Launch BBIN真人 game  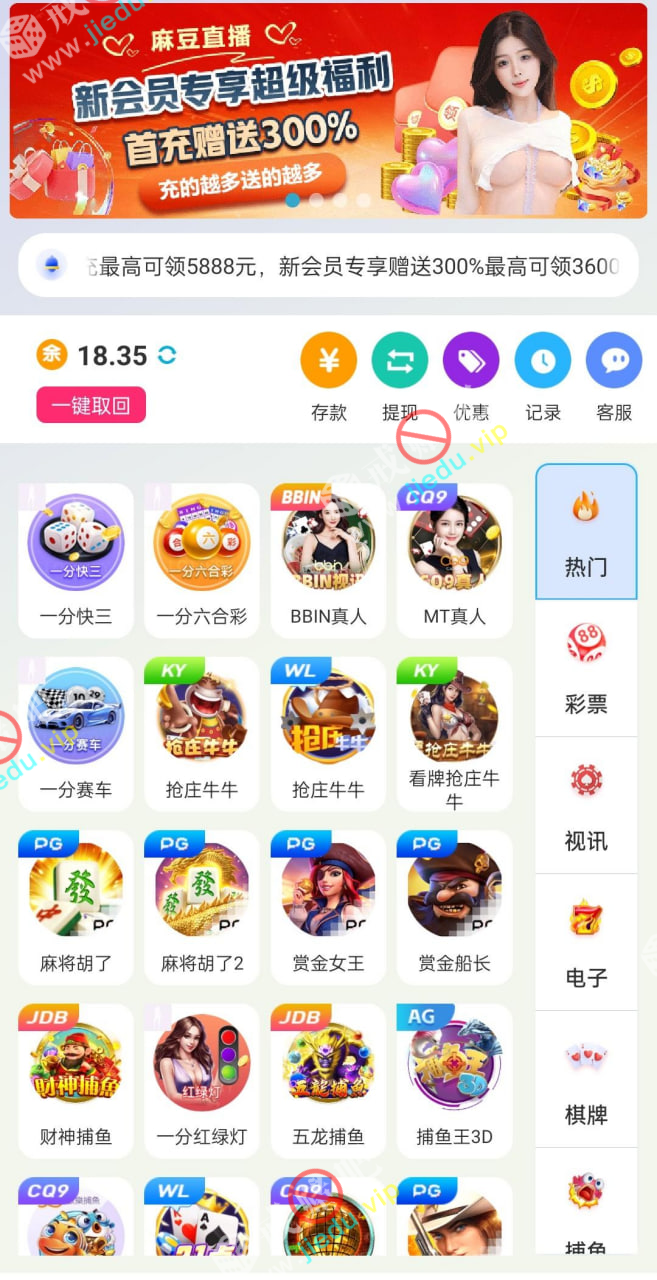pyautogui.click(x=328, y=559)
